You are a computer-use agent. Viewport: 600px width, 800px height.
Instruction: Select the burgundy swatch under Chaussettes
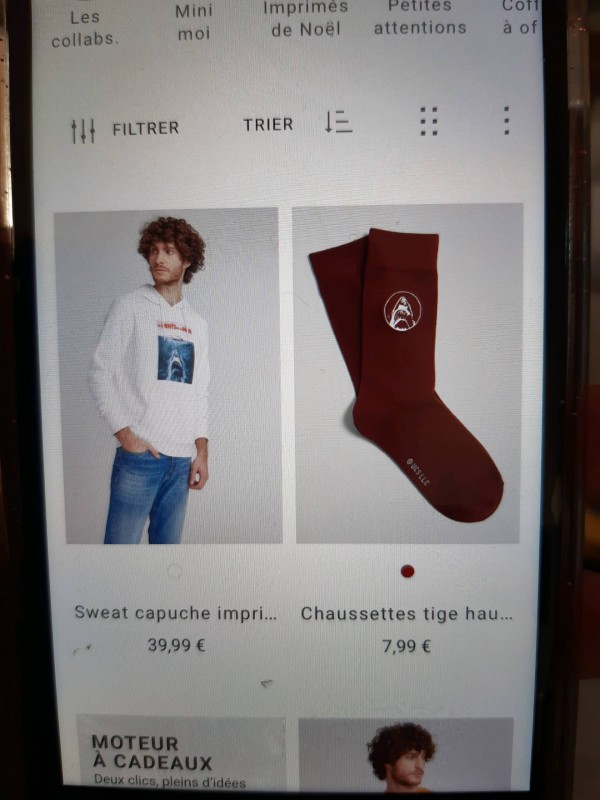407,571
